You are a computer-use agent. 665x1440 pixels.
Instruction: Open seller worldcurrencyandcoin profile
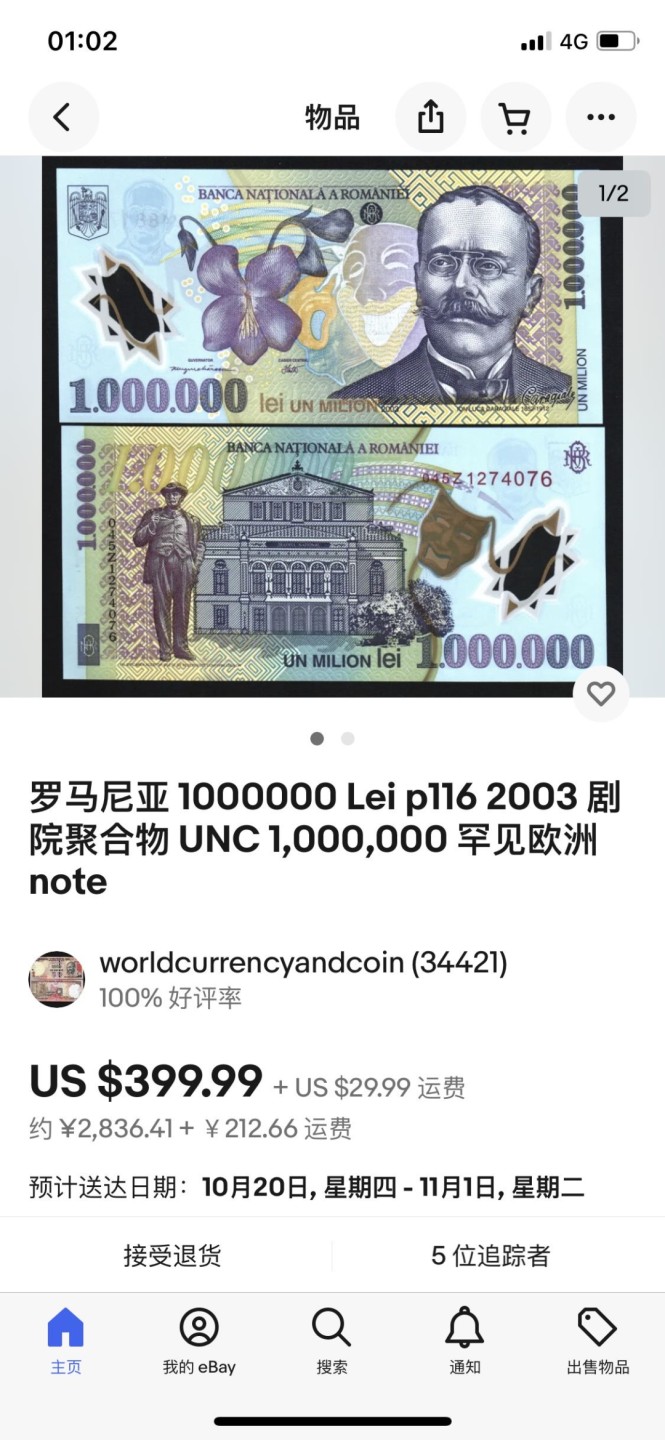pyautogui.click(x=303, y=964)
